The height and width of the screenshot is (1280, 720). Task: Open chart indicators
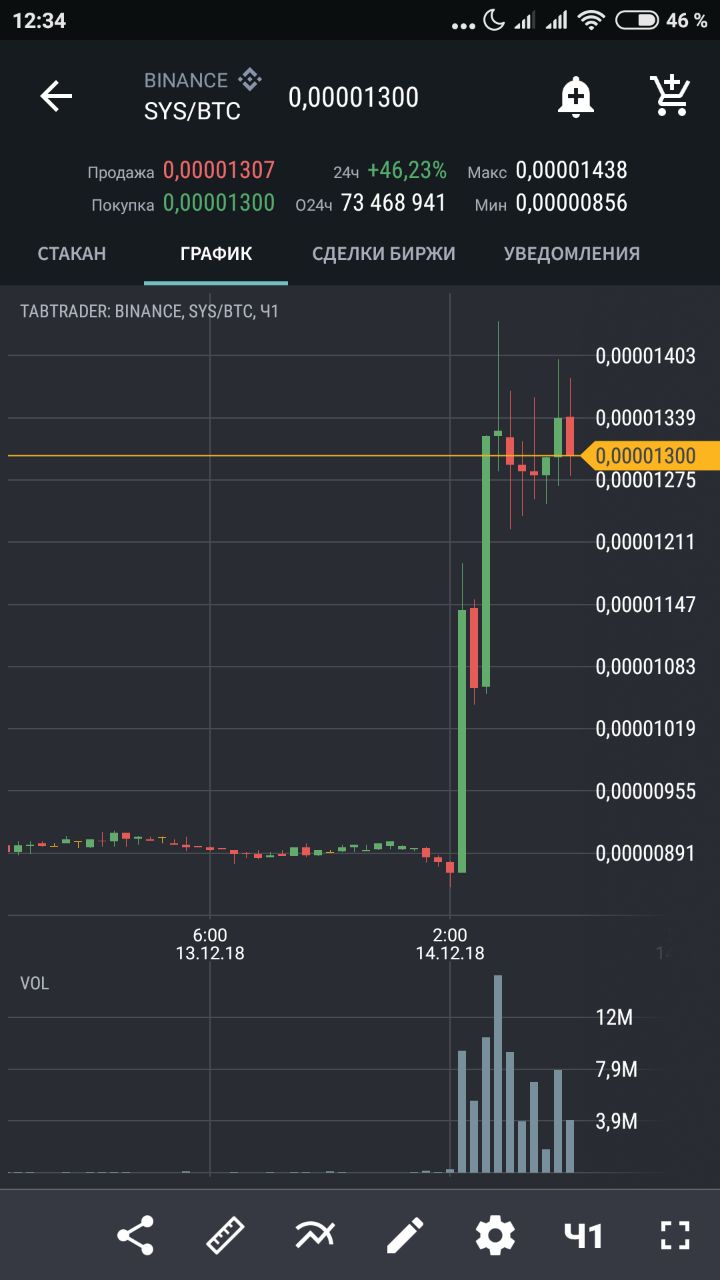pyautogui.click(x=315, y=1236)
